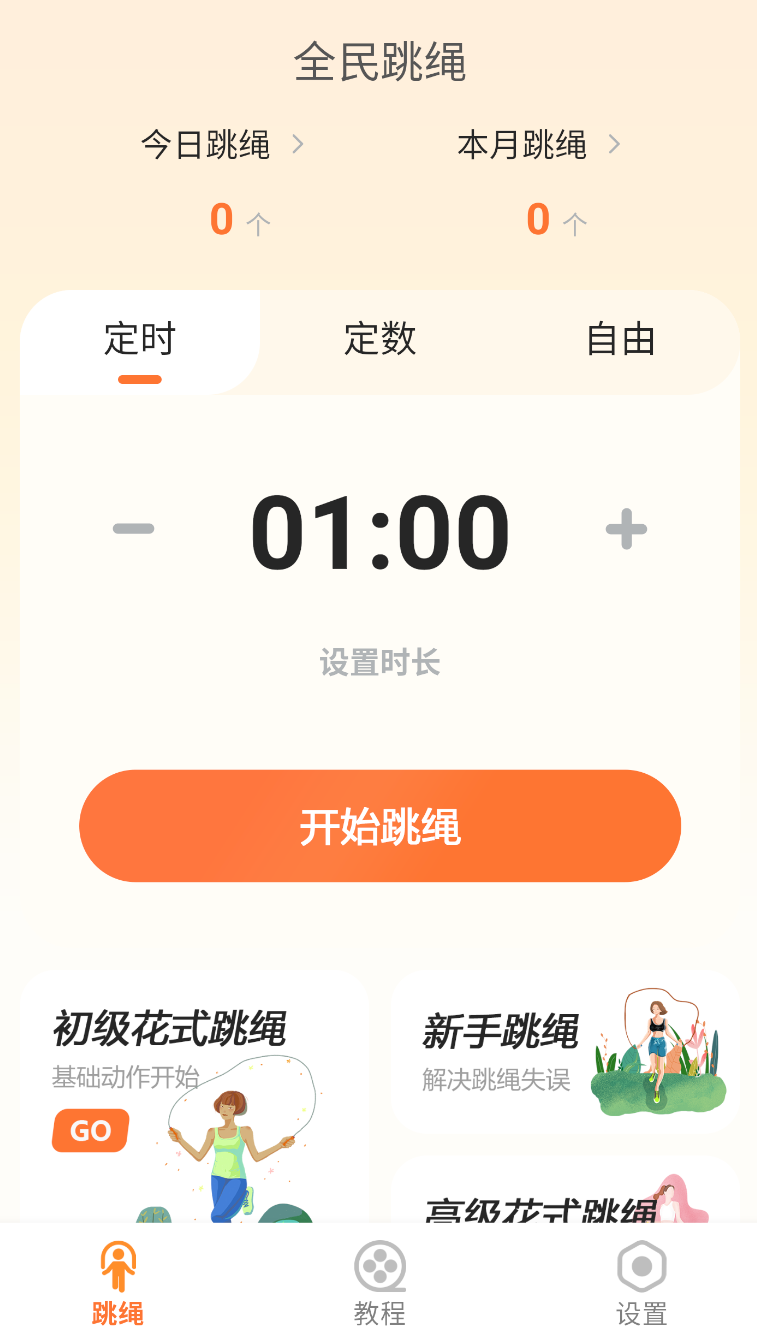Start jumping with 开始跳绳 button
Viewport: 757px width, 1334px height.
(x=380, y=826)
